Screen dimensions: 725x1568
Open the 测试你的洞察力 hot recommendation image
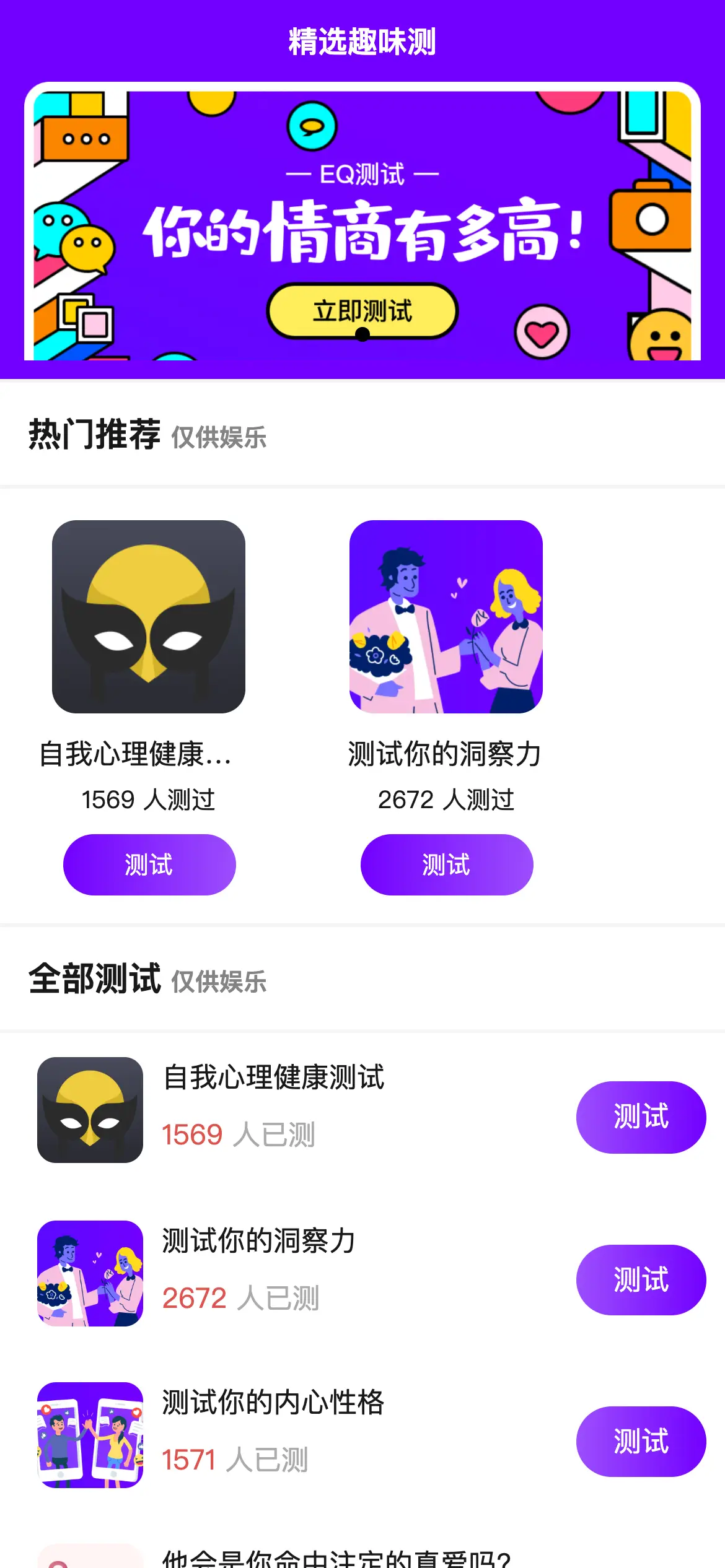(x=446, y=617)
